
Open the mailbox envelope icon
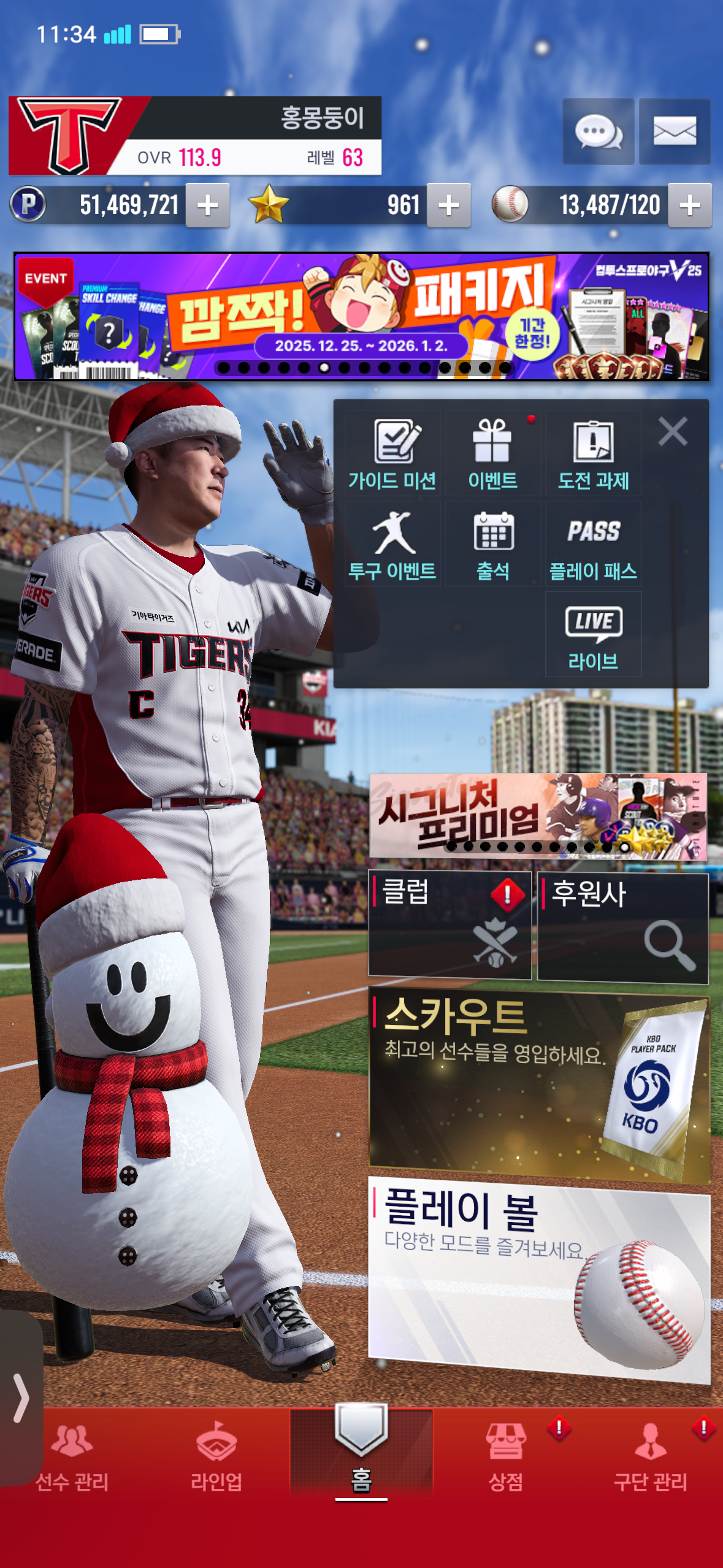click(x=675, y=131)
